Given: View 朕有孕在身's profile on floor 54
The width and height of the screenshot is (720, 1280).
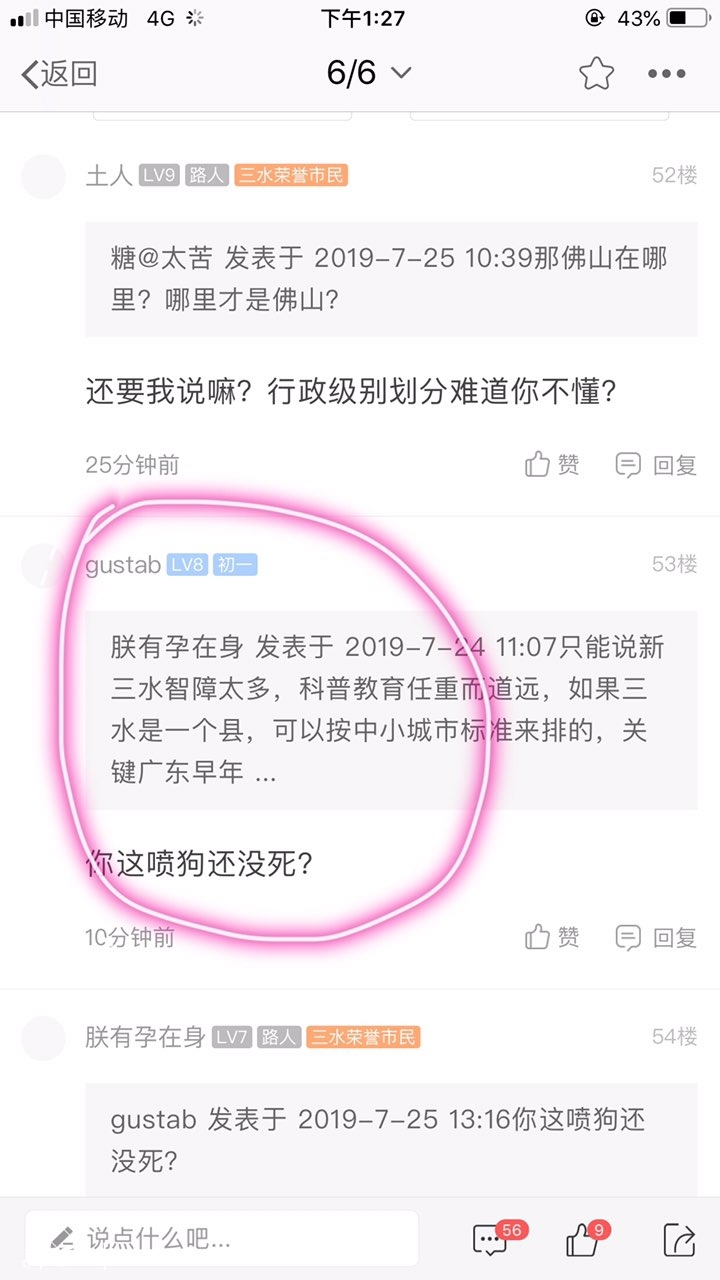Looking at the screenshot, I should pos(145,1037).
